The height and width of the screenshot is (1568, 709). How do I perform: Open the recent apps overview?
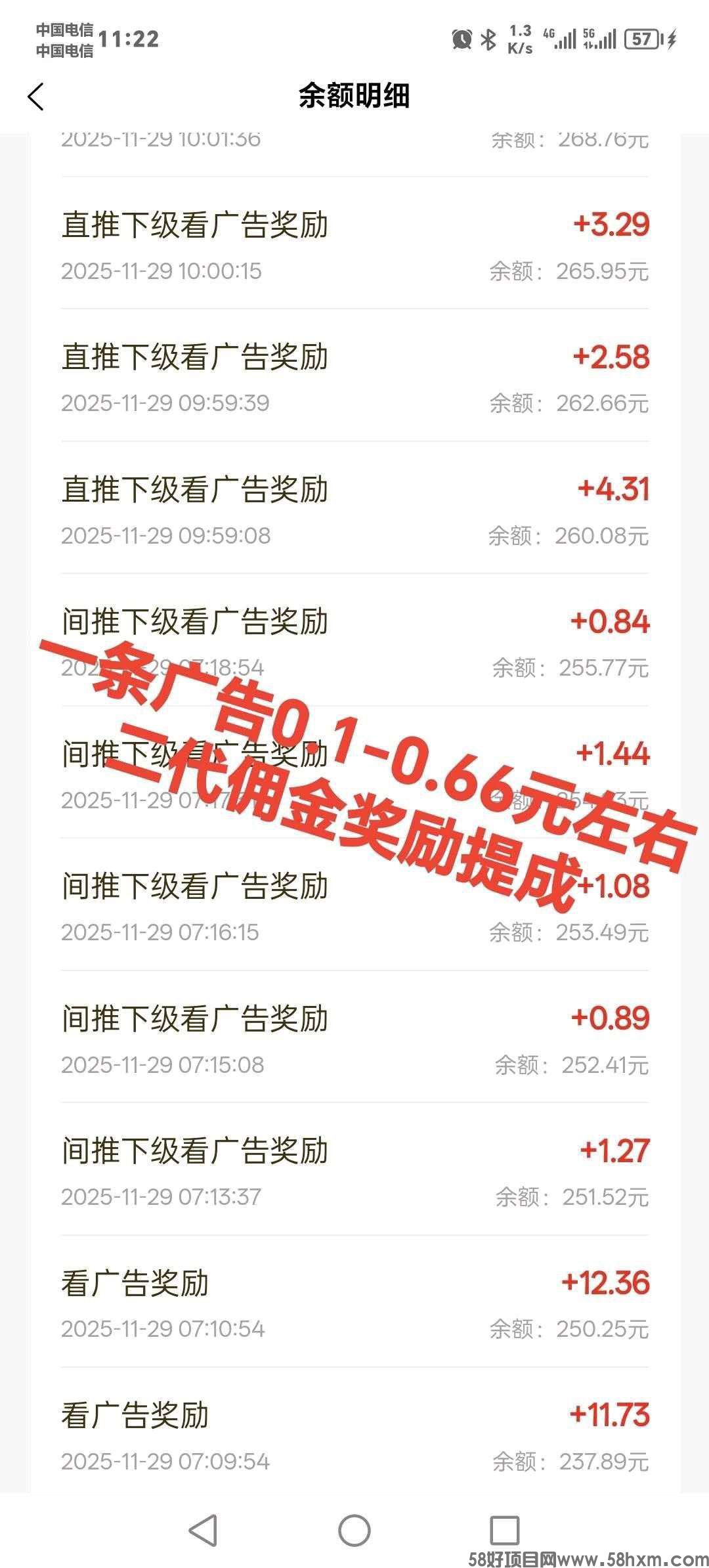(504, 1531)
